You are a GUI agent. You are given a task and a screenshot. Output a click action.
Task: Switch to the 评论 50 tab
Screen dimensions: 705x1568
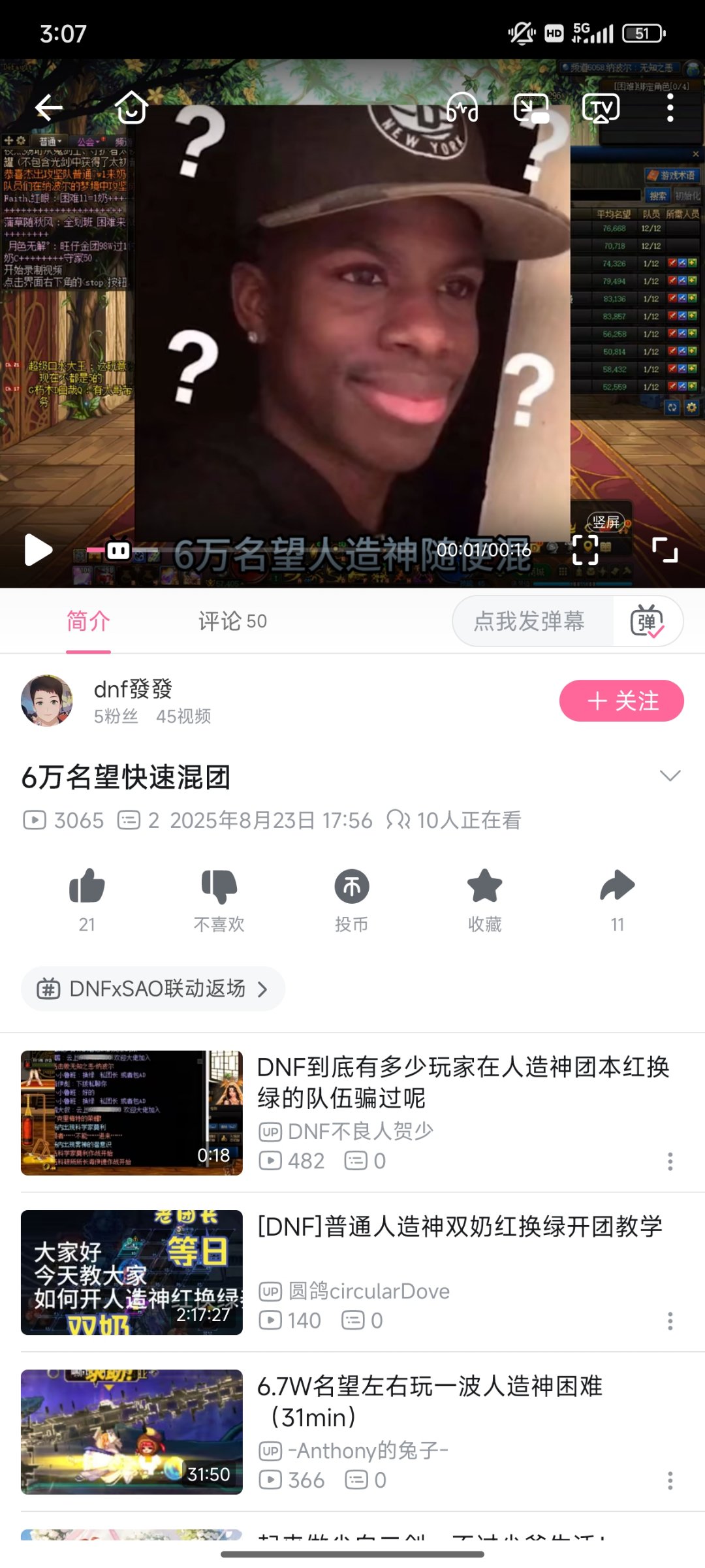click(233, 621)
